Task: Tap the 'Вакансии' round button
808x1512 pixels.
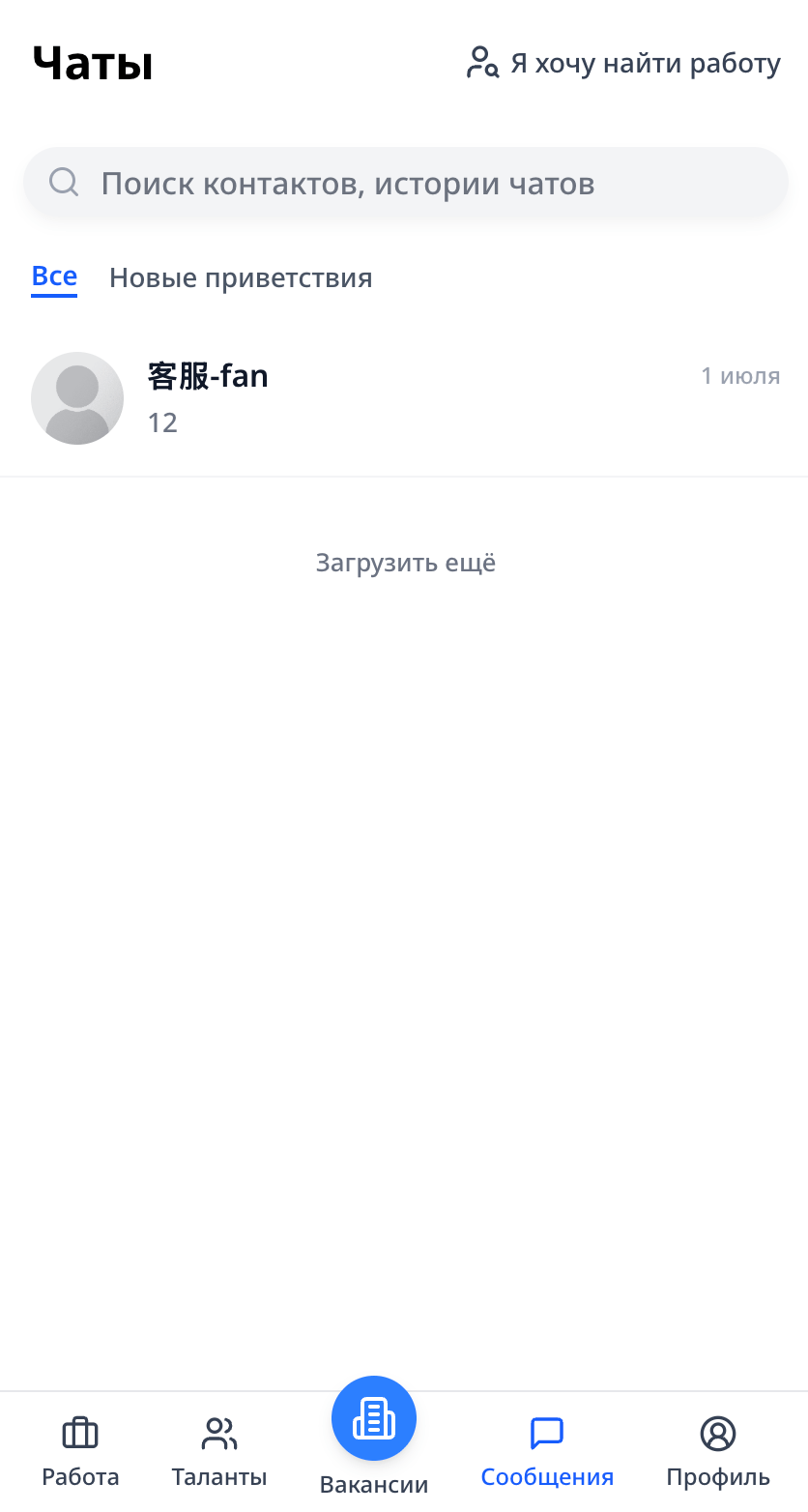Action: 374,1419
